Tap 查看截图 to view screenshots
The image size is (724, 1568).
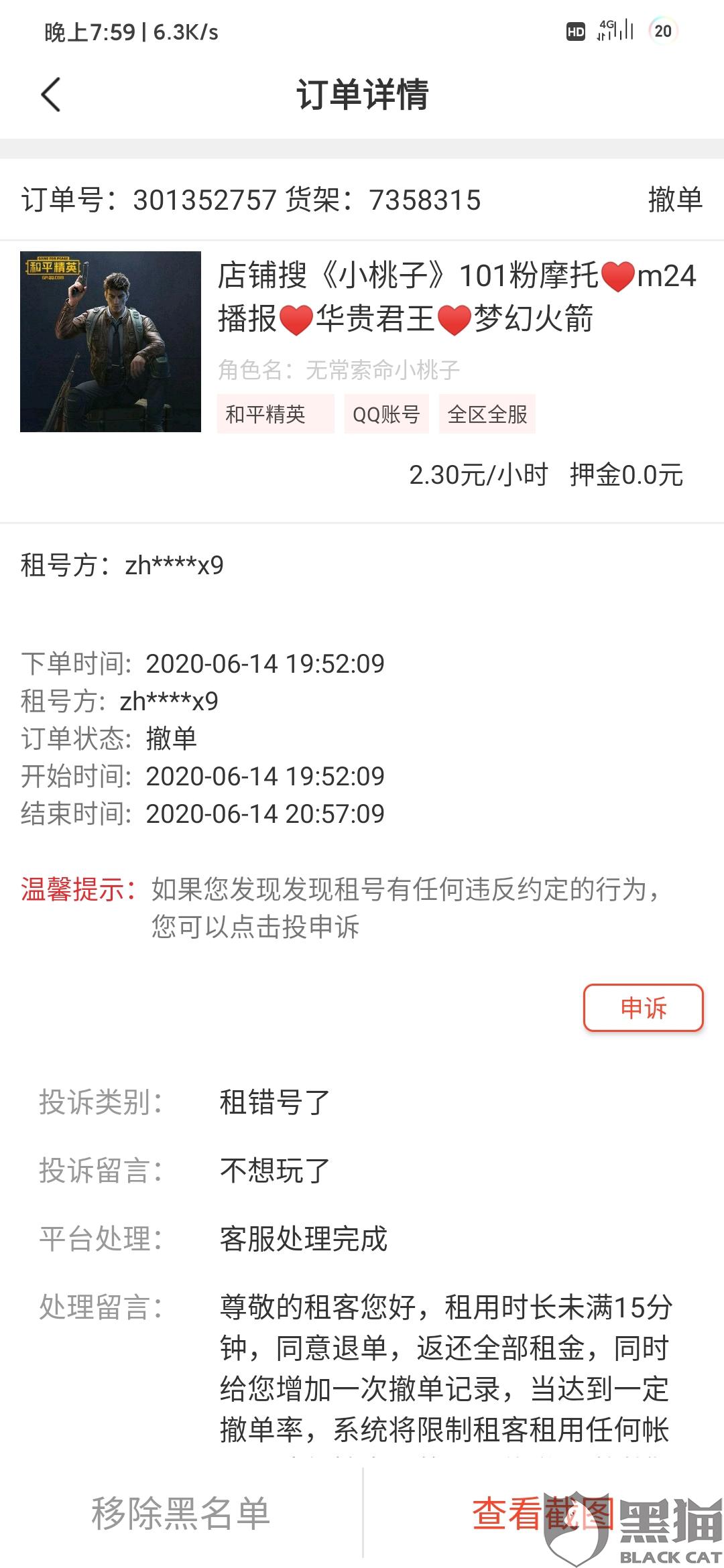click(544, 1513)
